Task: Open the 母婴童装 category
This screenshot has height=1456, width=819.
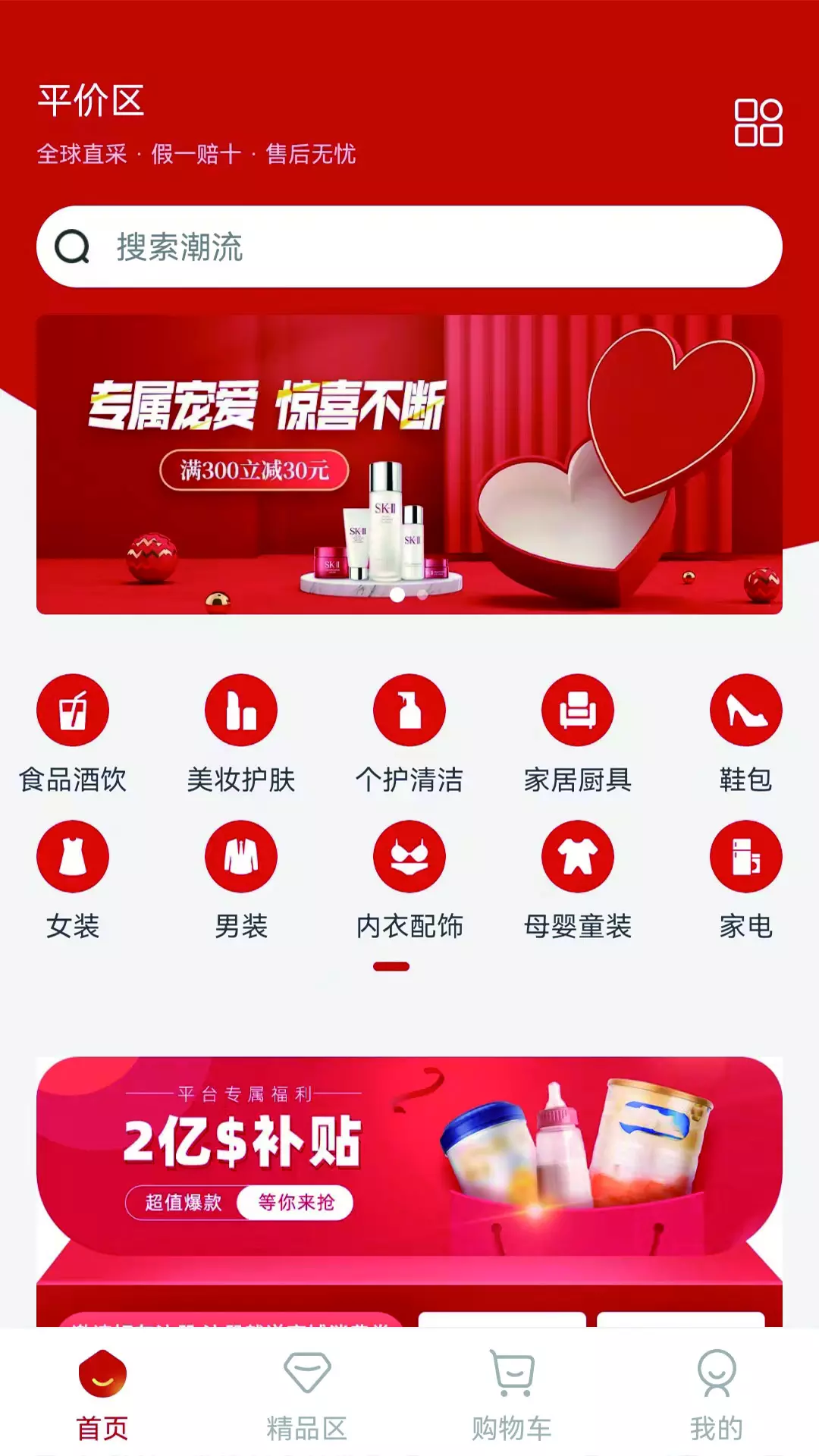Action: (x=578, y=880)
